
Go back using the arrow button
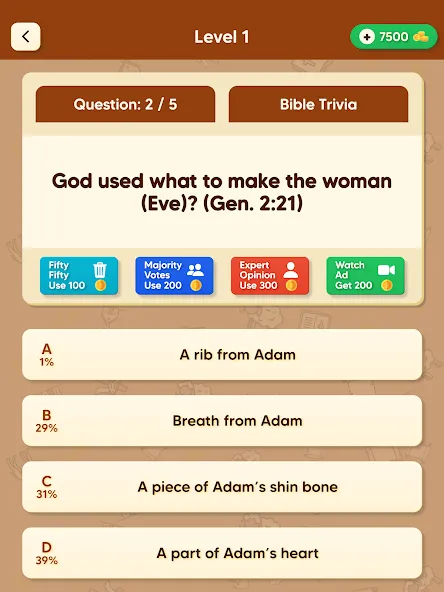pyautogui.click(x=26, y=37)
